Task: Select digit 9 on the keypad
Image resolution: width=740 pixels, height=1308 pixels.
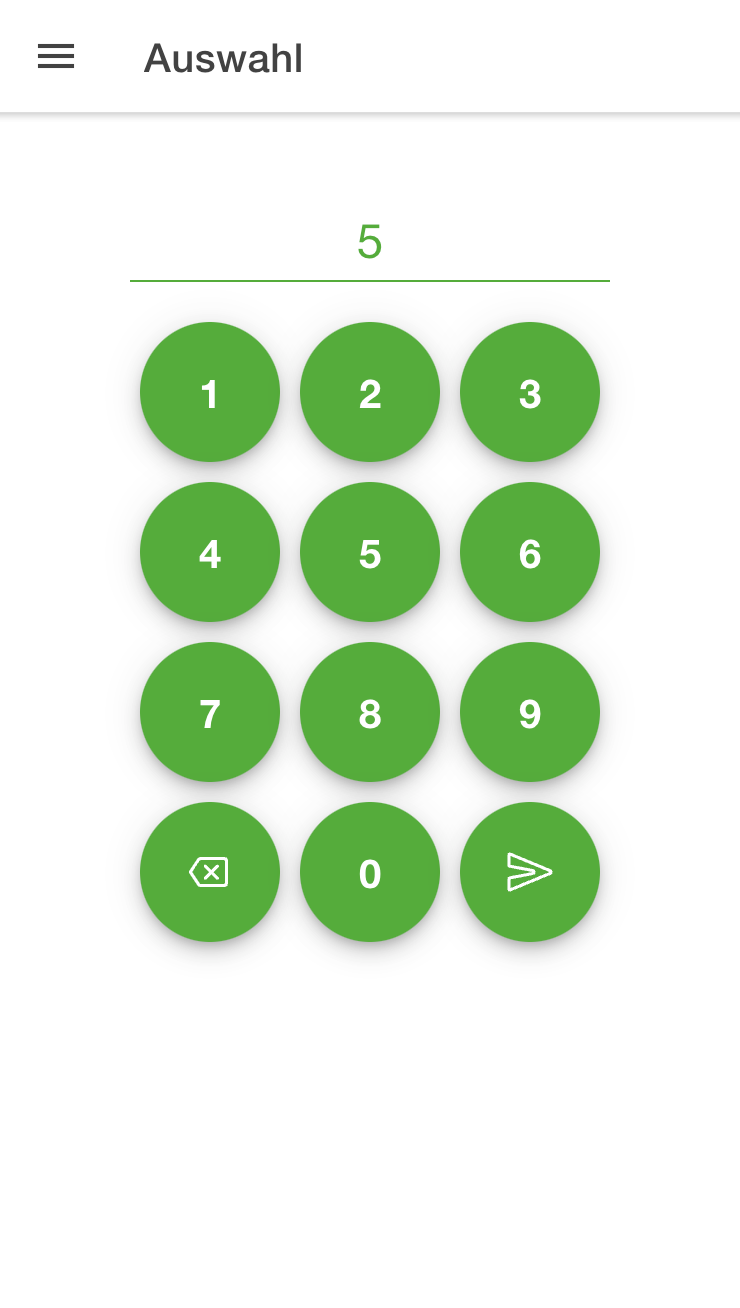Action: click(x=530, y=712)
